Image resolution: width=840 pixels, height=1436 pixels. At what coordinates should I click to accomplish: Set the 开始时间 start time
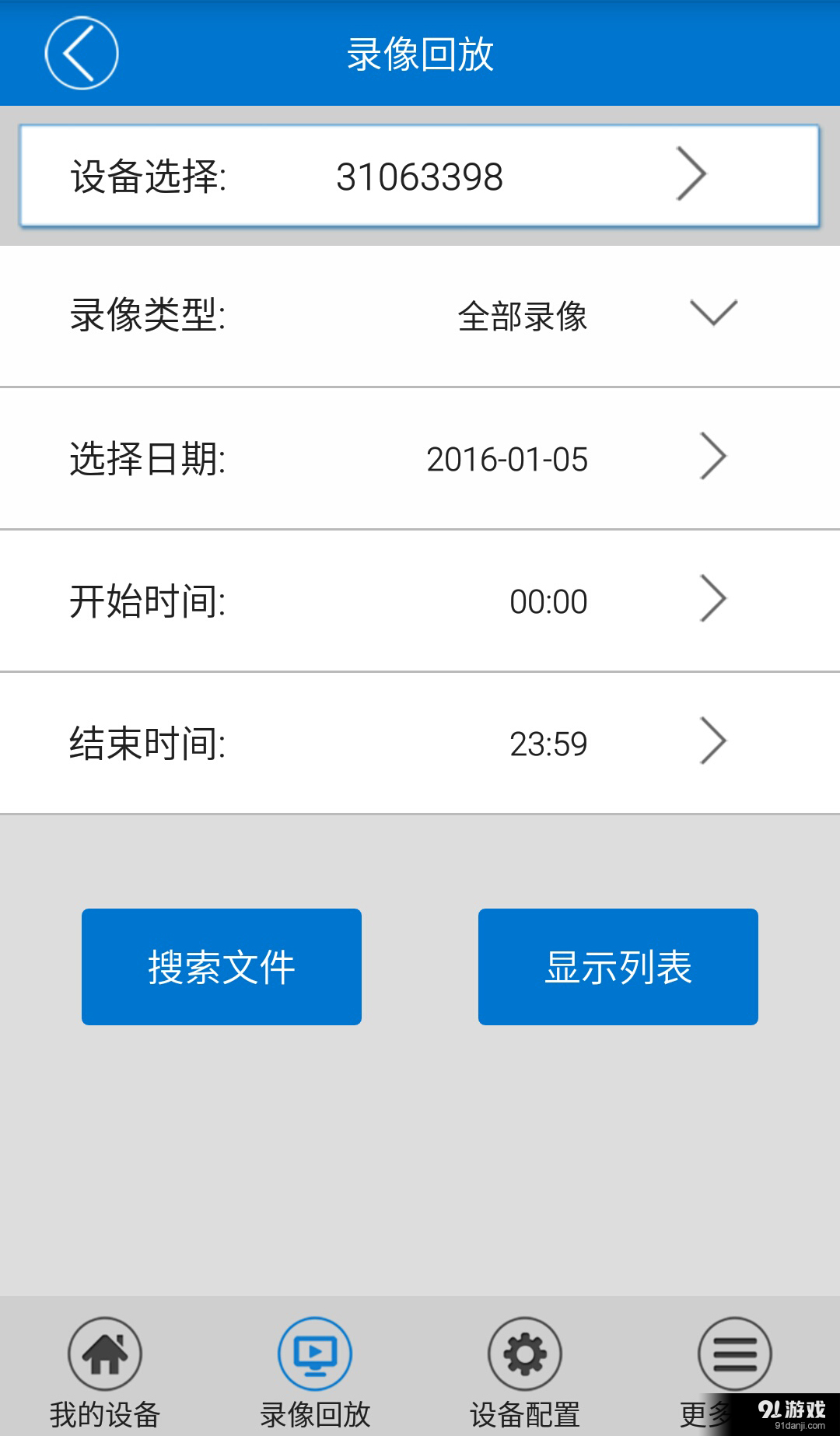[420, 601]
